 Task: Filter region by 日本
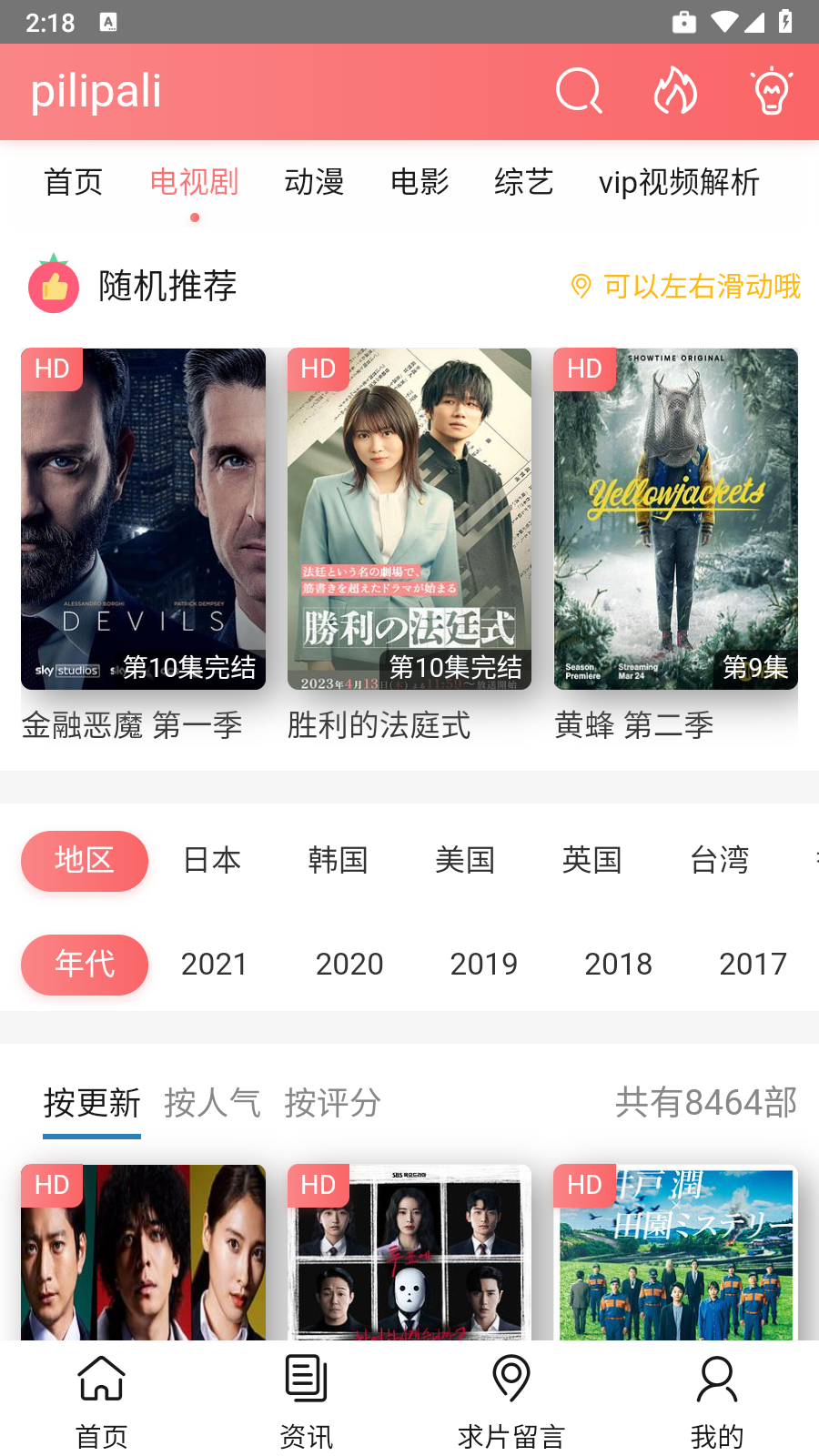pos(212,860)
